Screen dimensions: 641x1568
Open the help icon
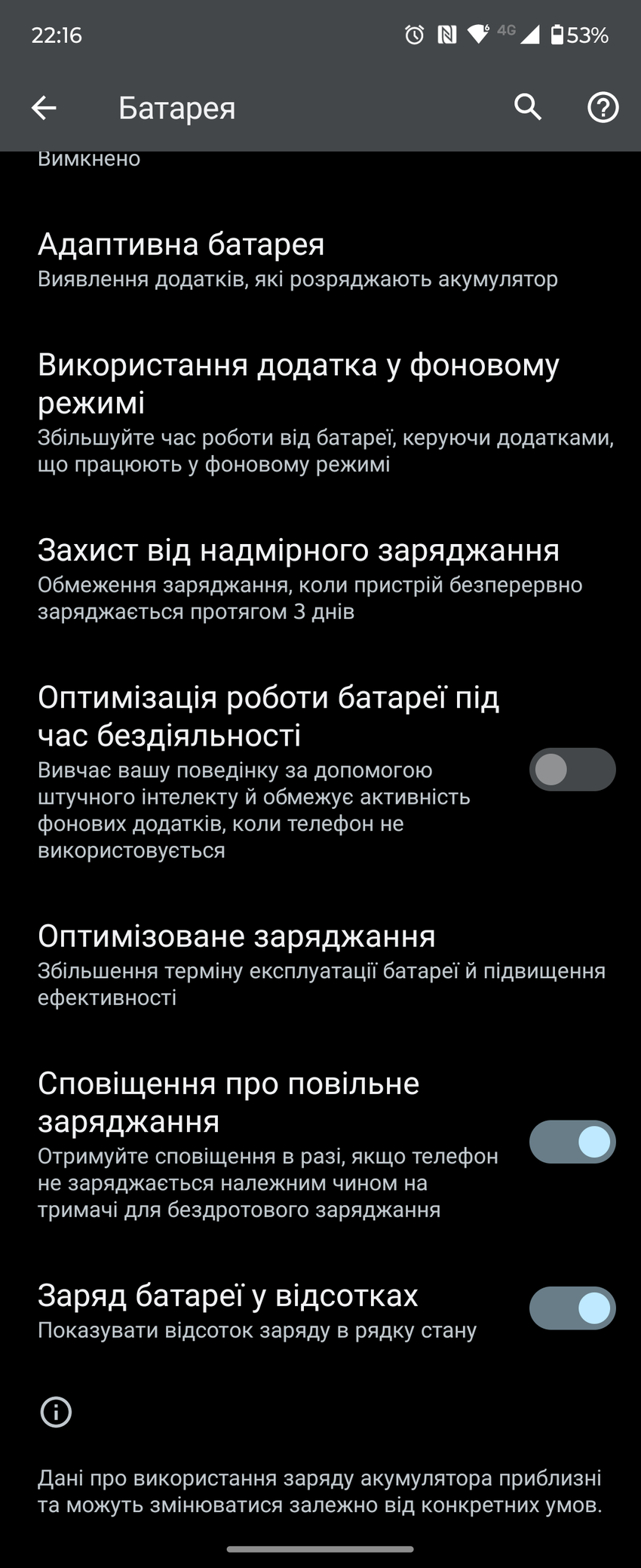603,108
